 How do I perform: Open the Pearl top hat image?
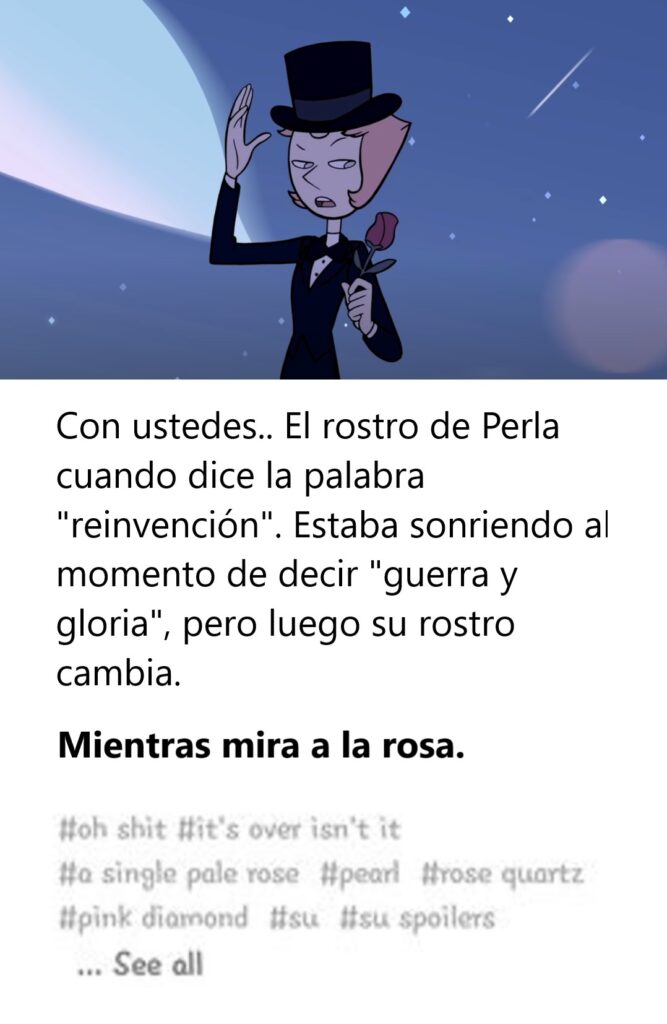click(333, 190)
